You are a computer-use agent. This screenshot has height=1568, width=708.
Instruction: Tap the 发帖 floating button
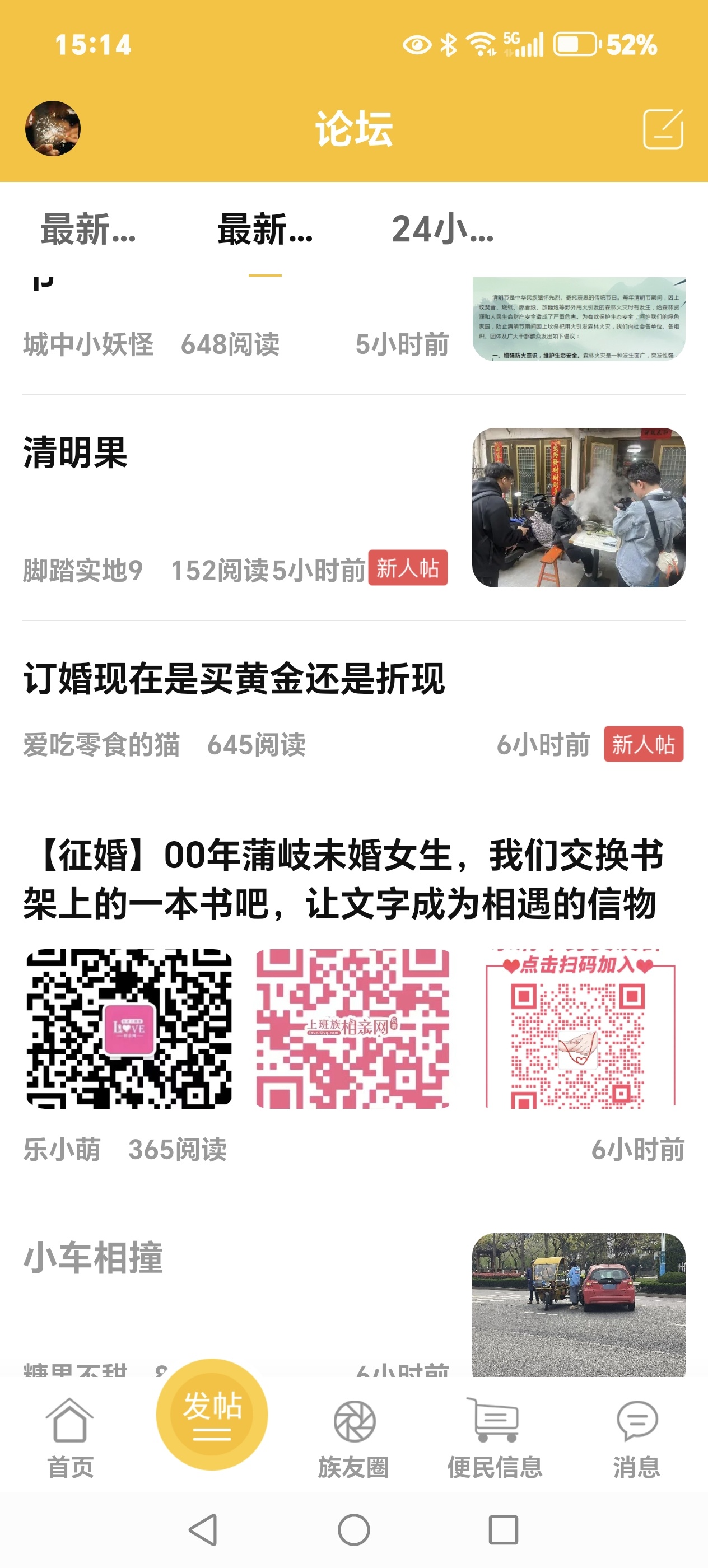click(212, 1415)
